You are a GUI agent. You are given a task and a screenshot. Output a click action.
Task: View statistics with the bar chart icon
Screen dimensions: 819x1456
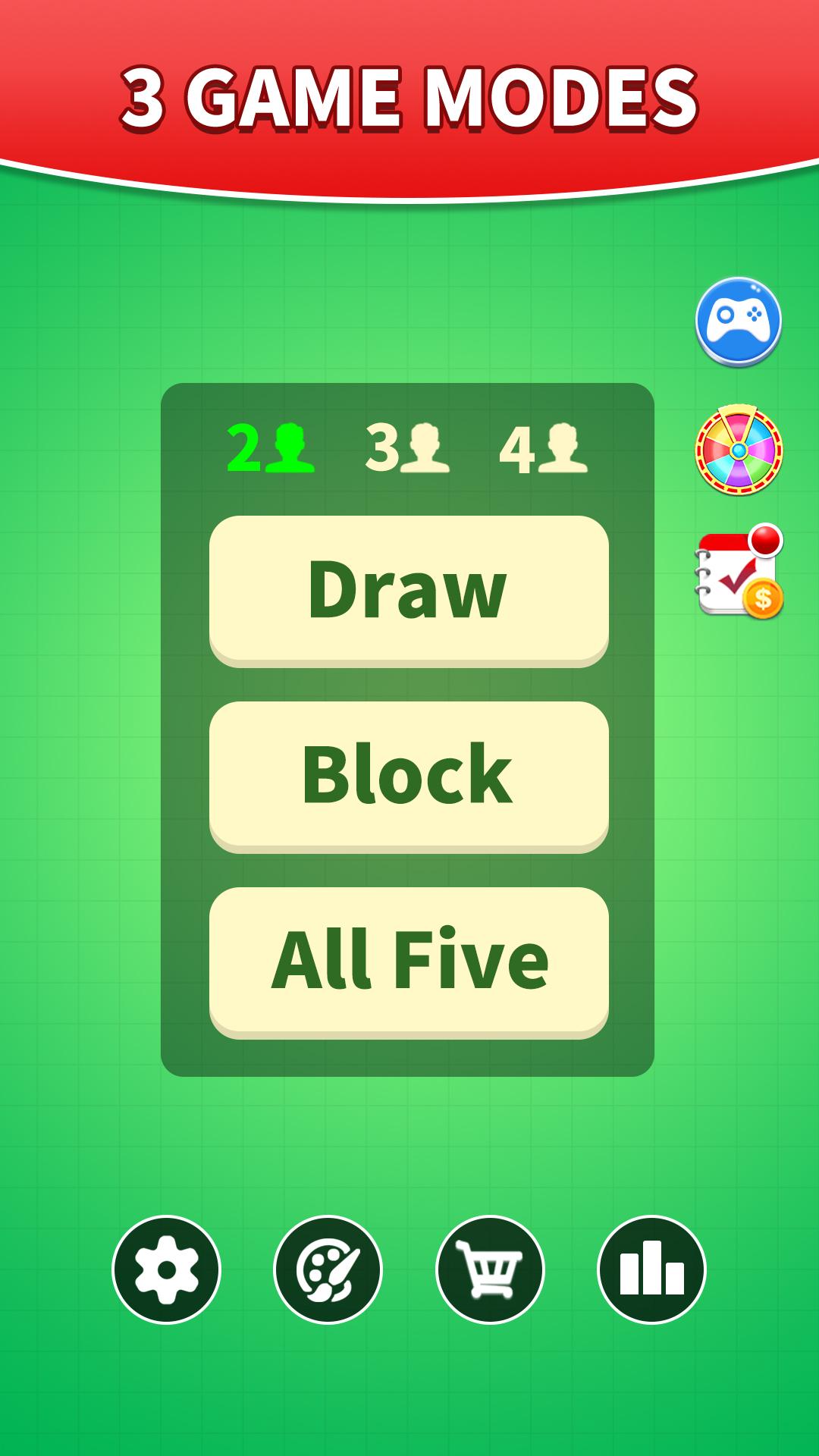pyautogui.click(x=651, y=1269)
